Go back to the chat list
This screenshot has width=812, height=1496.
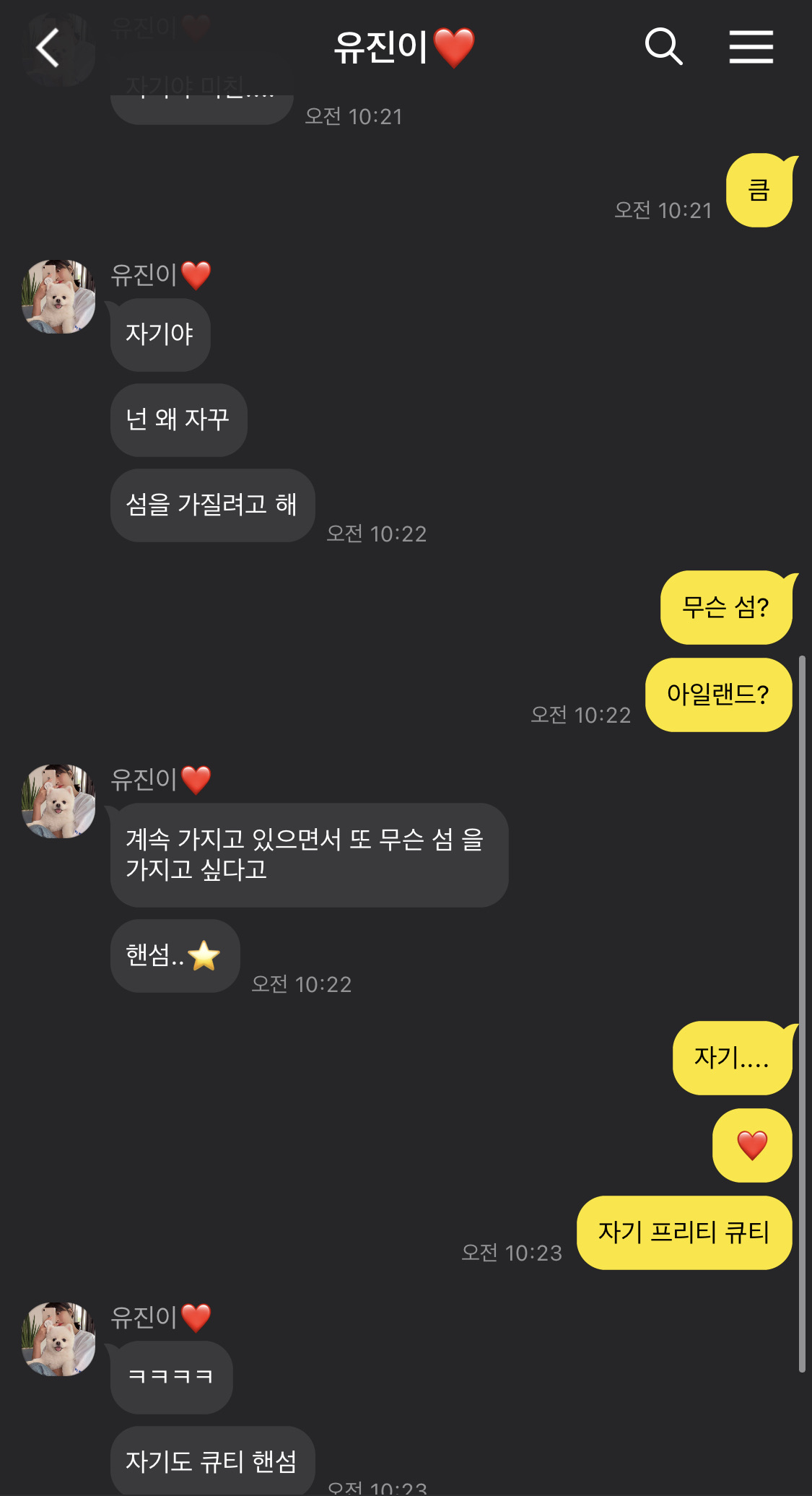point(48,48)
